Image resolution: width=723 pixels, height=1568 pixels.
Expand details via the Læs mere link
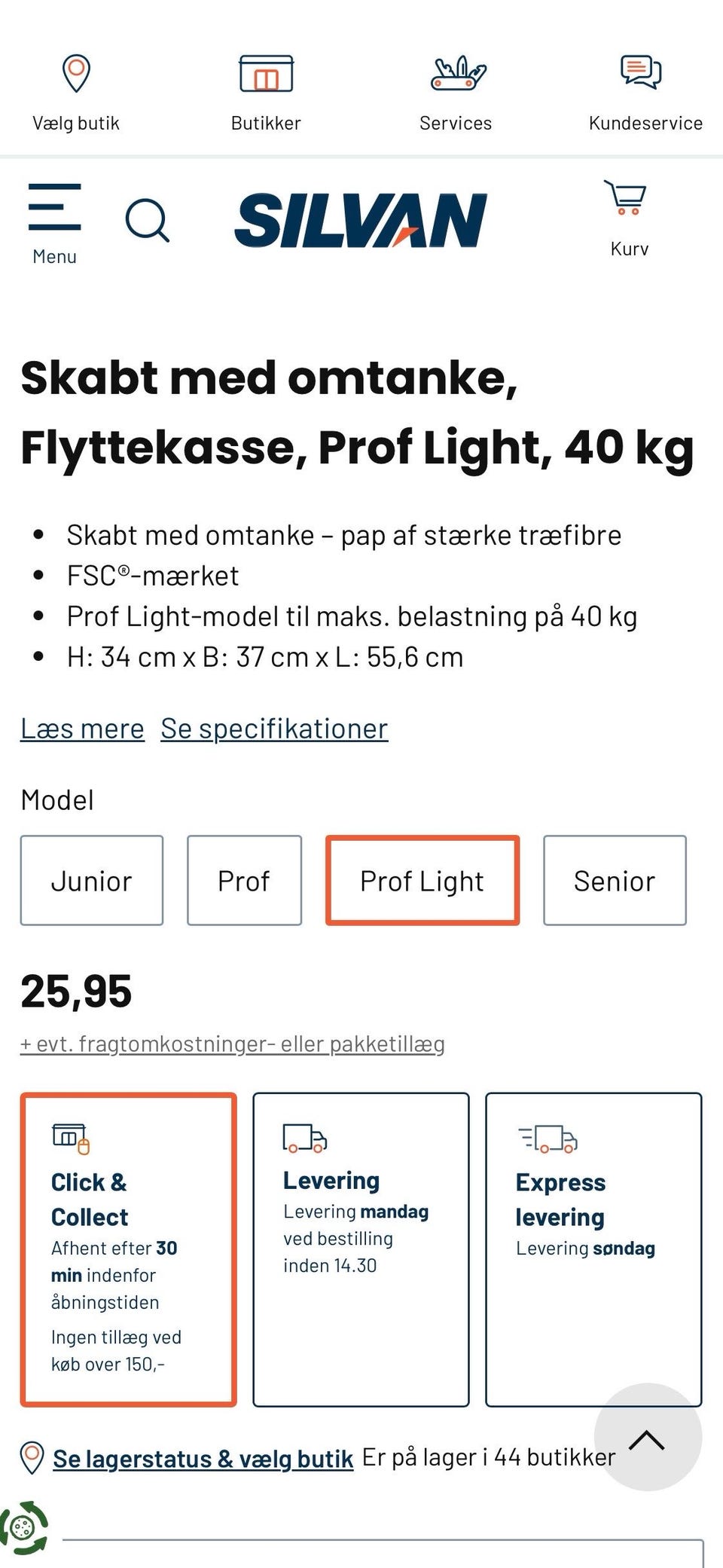click(x=81, y=728)
